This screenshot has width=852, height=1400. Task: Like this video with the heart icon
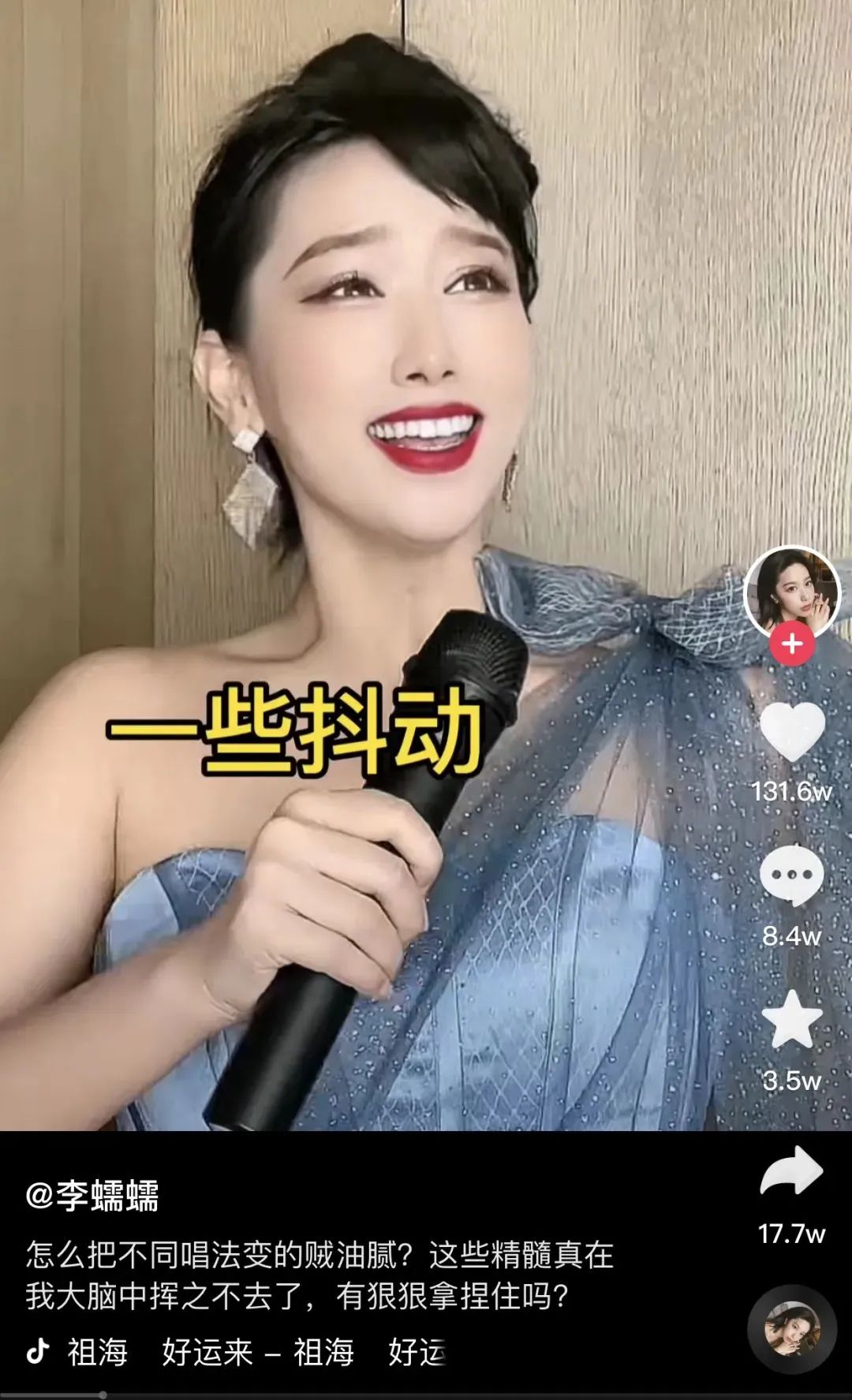click(x=792, y=731)
